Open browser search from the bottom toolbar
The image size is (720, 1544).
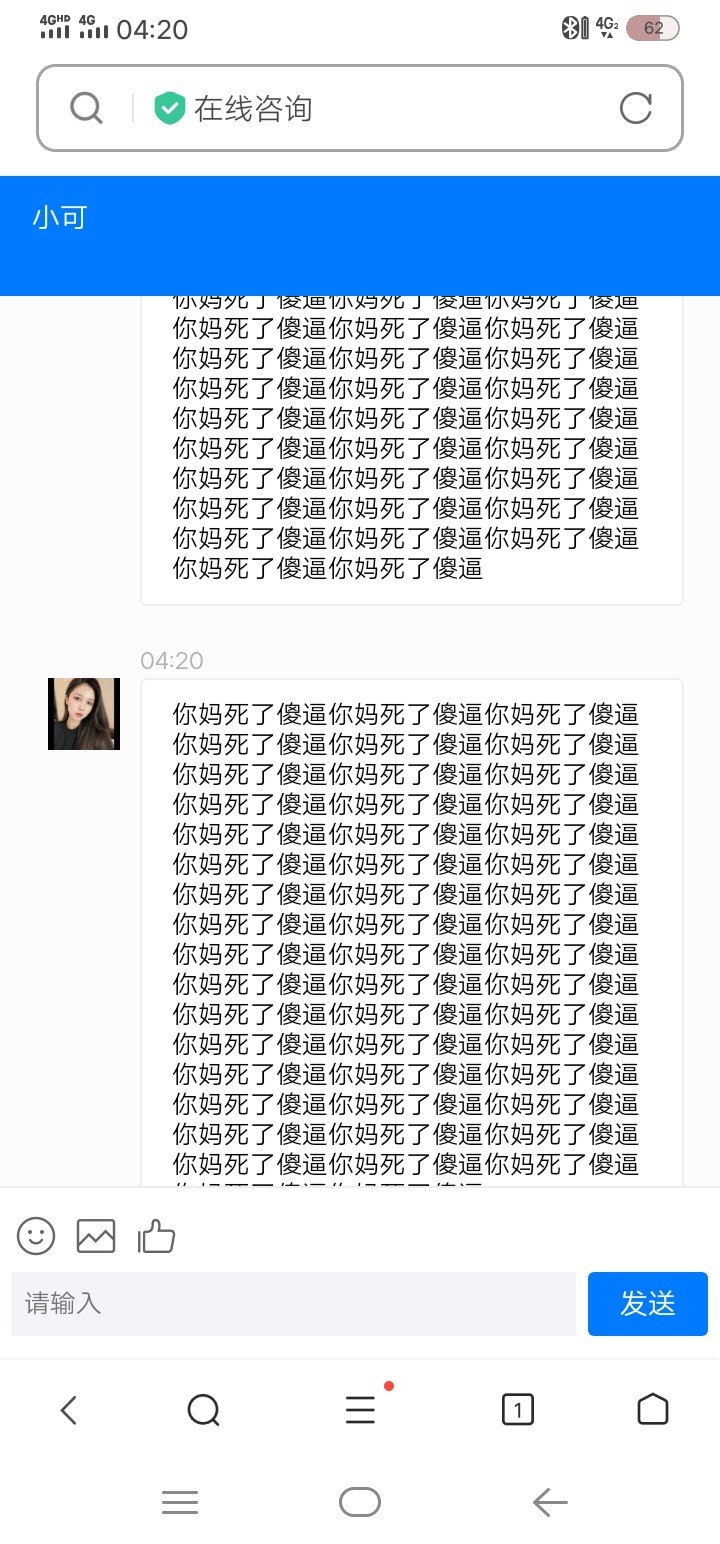[203, 1410]
